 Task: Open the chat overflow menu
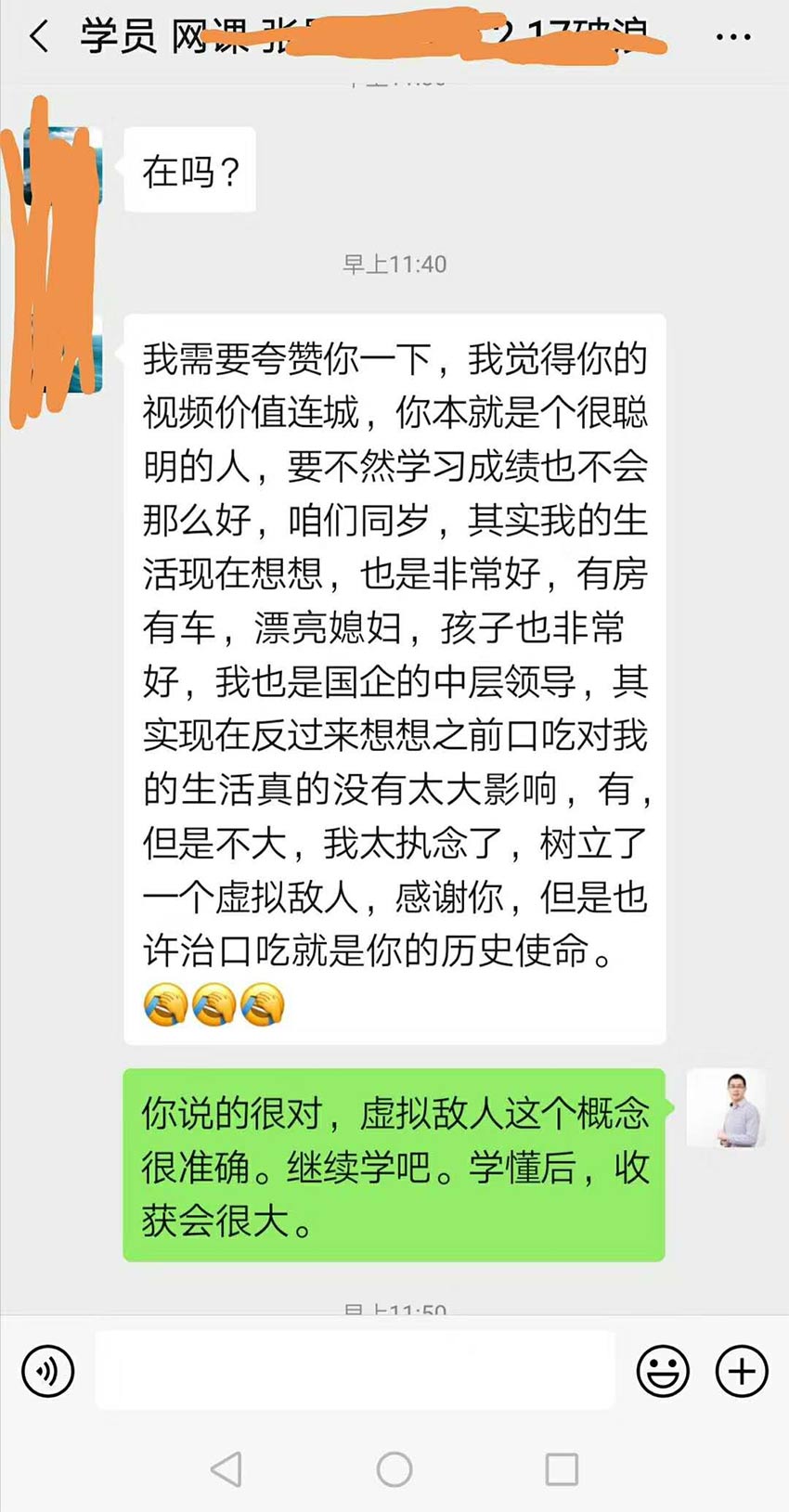pos(733,38)
